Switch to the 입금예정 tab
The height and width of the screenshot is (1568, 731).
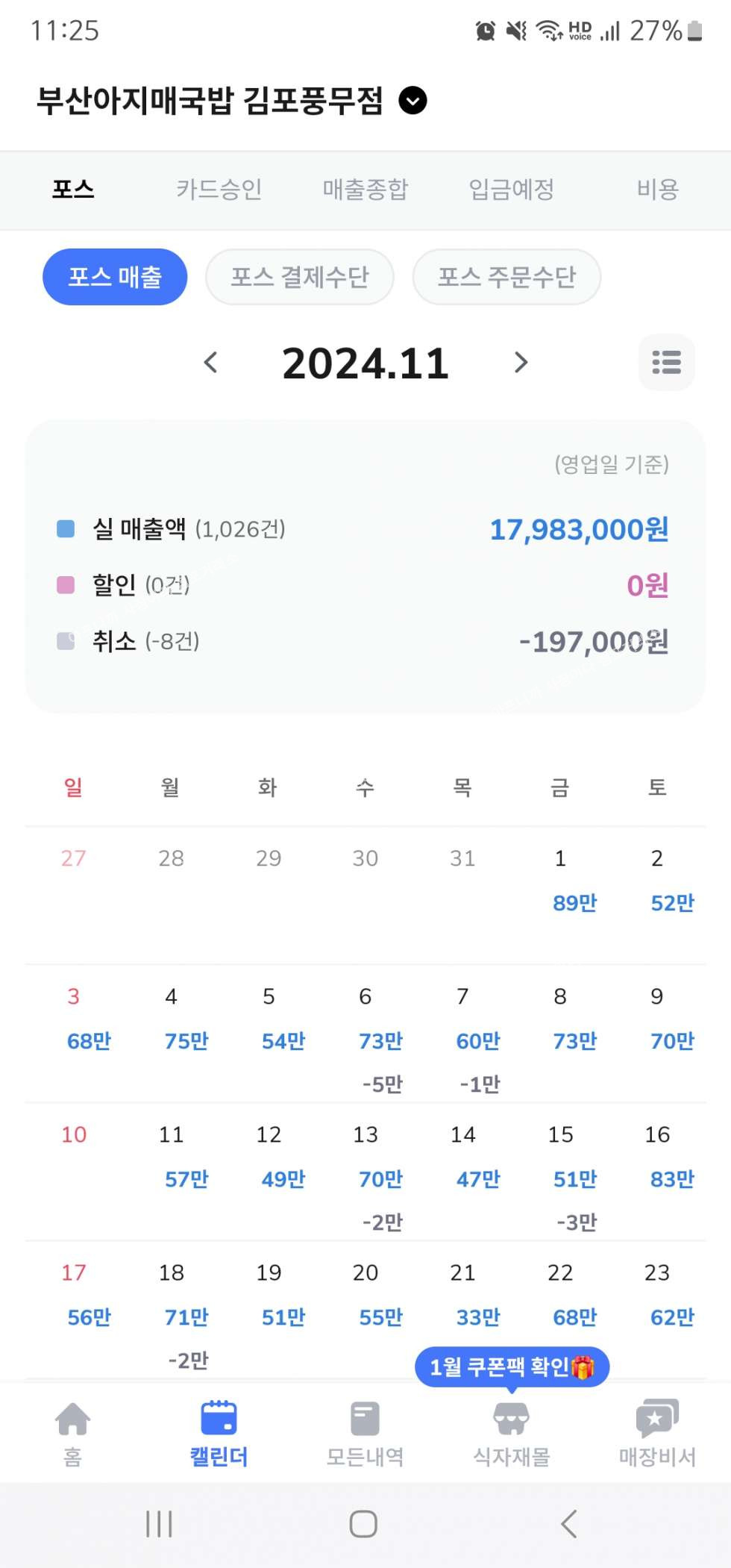(x=511, y=190)
